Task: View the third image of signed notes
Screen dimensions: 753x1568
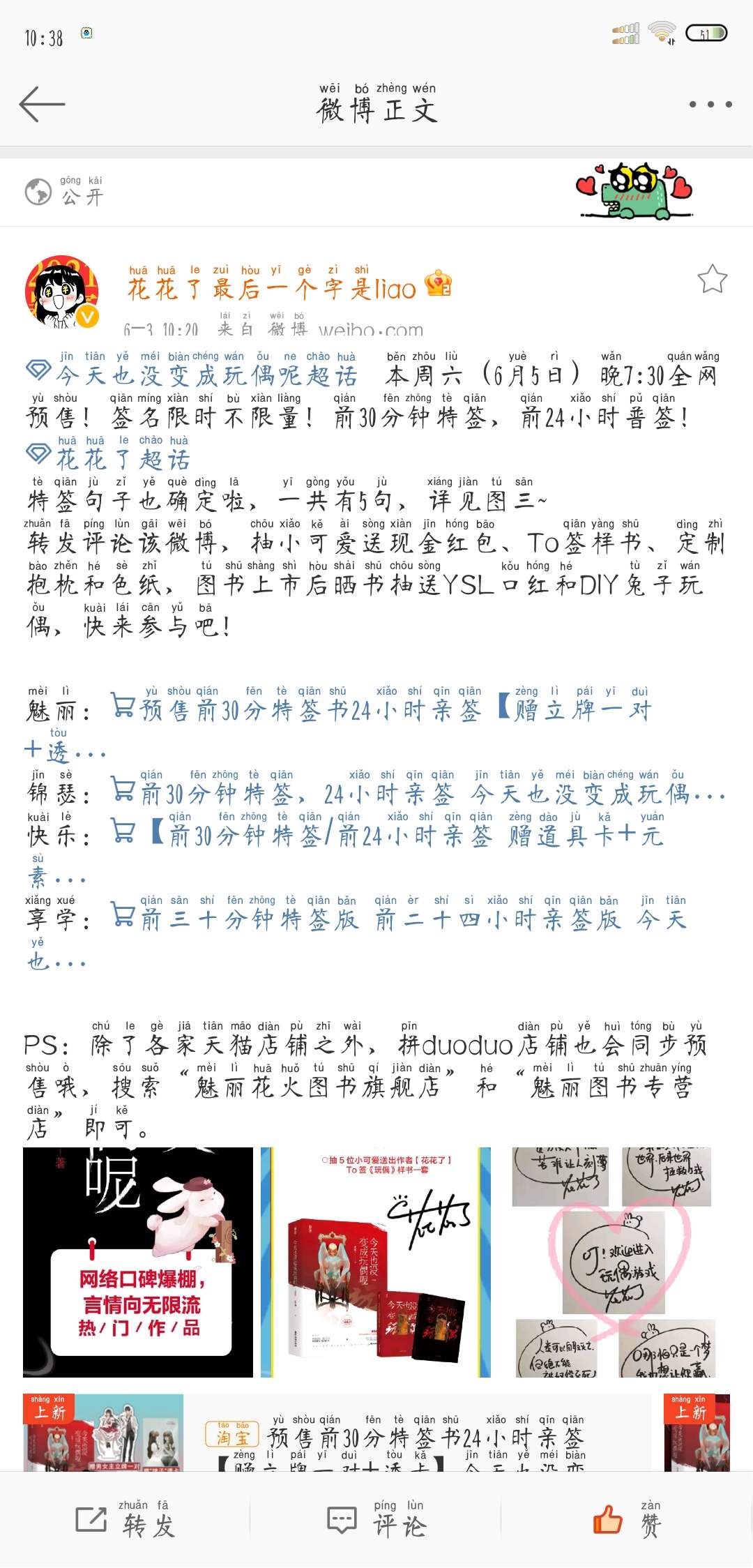Action: point(614,1262)
